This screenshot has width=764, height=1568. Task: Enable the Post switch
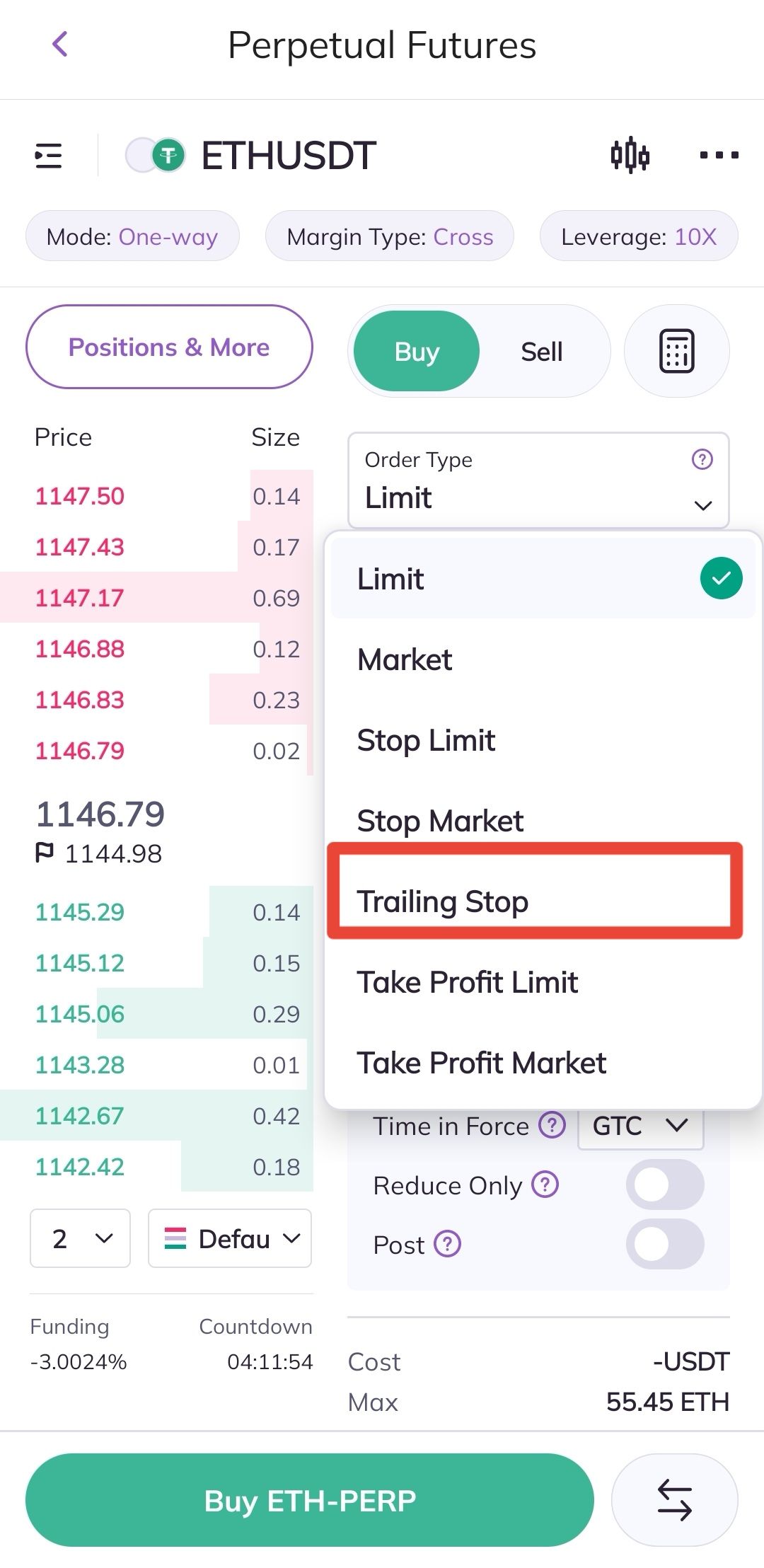coord(665,1244)
